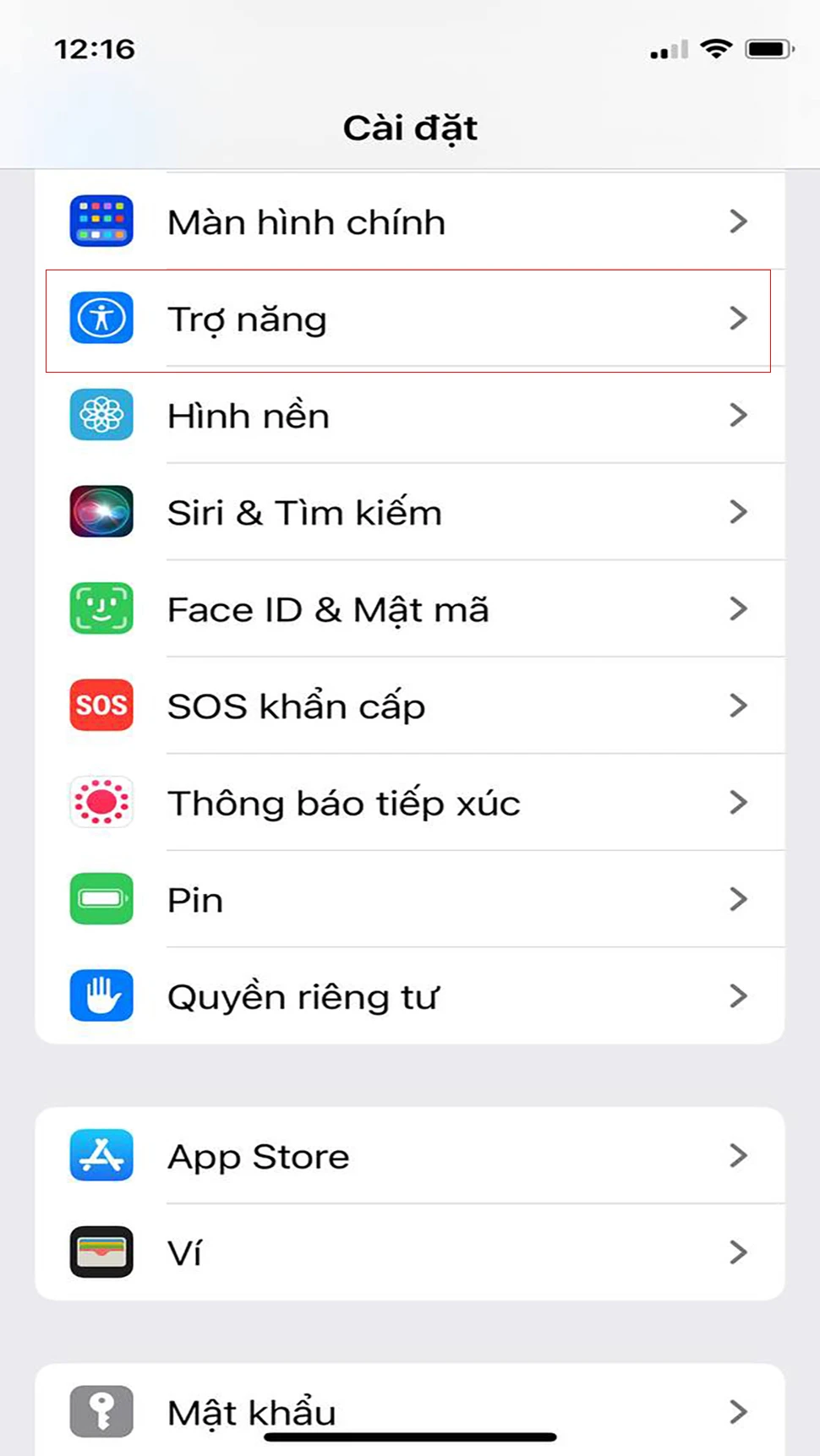Tap the Quyền riêng tư text label
Image resolution: width=820 pixels, height=1456 pixels.
click(x=303, y=995)
